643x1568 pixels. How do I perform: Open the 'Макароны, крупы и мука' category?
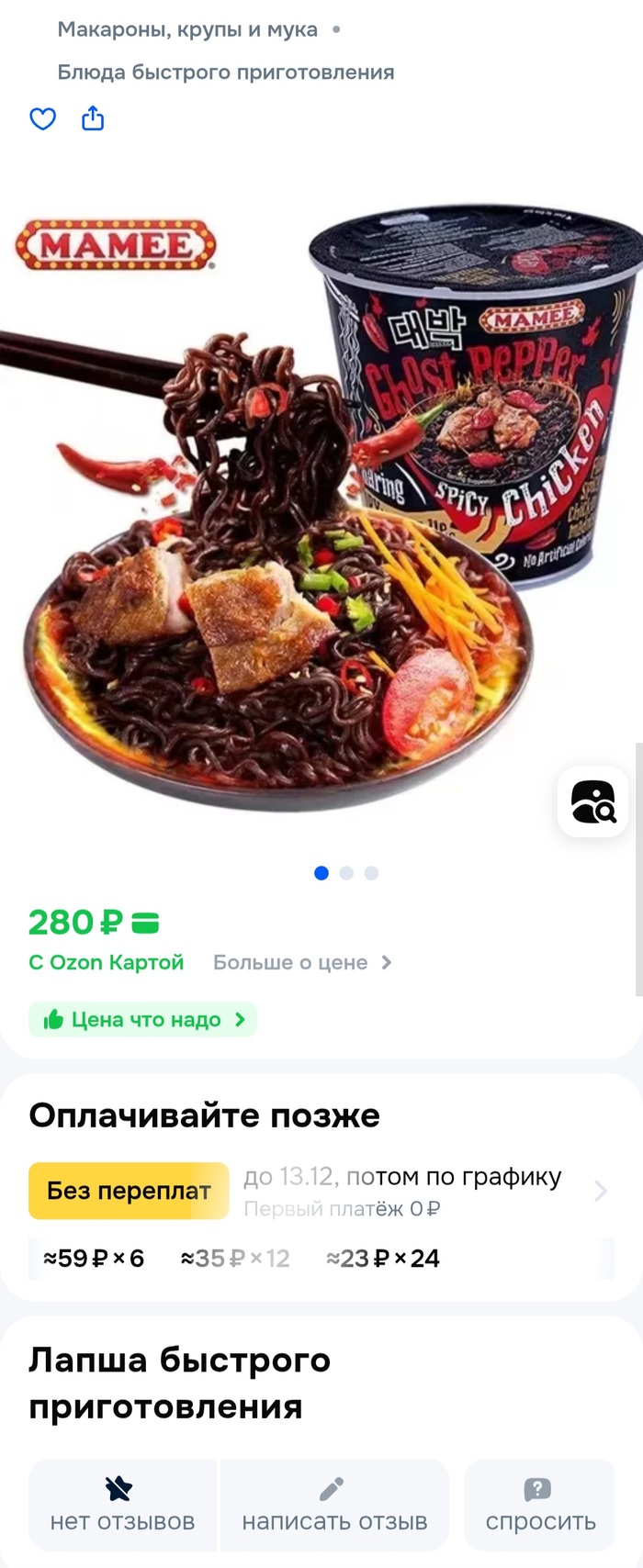tap(187, 29)
